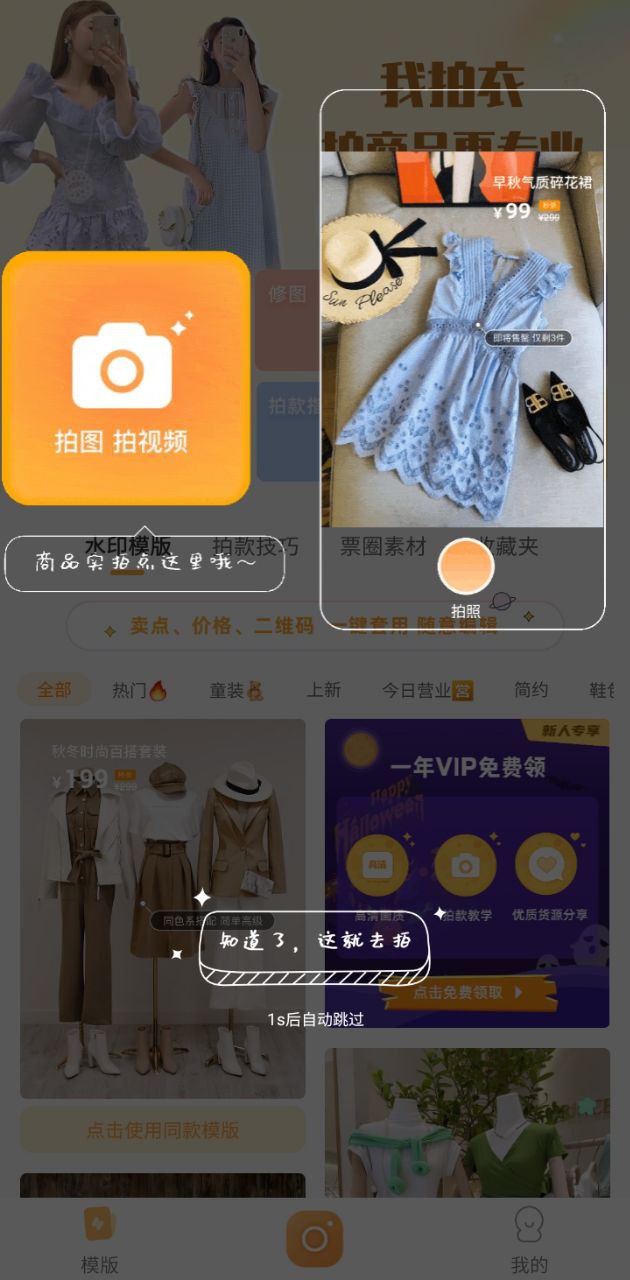Screen dimensions: 630x1280
Task: Tap the 拍图 拍视频 camera button
Action: (x=126, y=378)
